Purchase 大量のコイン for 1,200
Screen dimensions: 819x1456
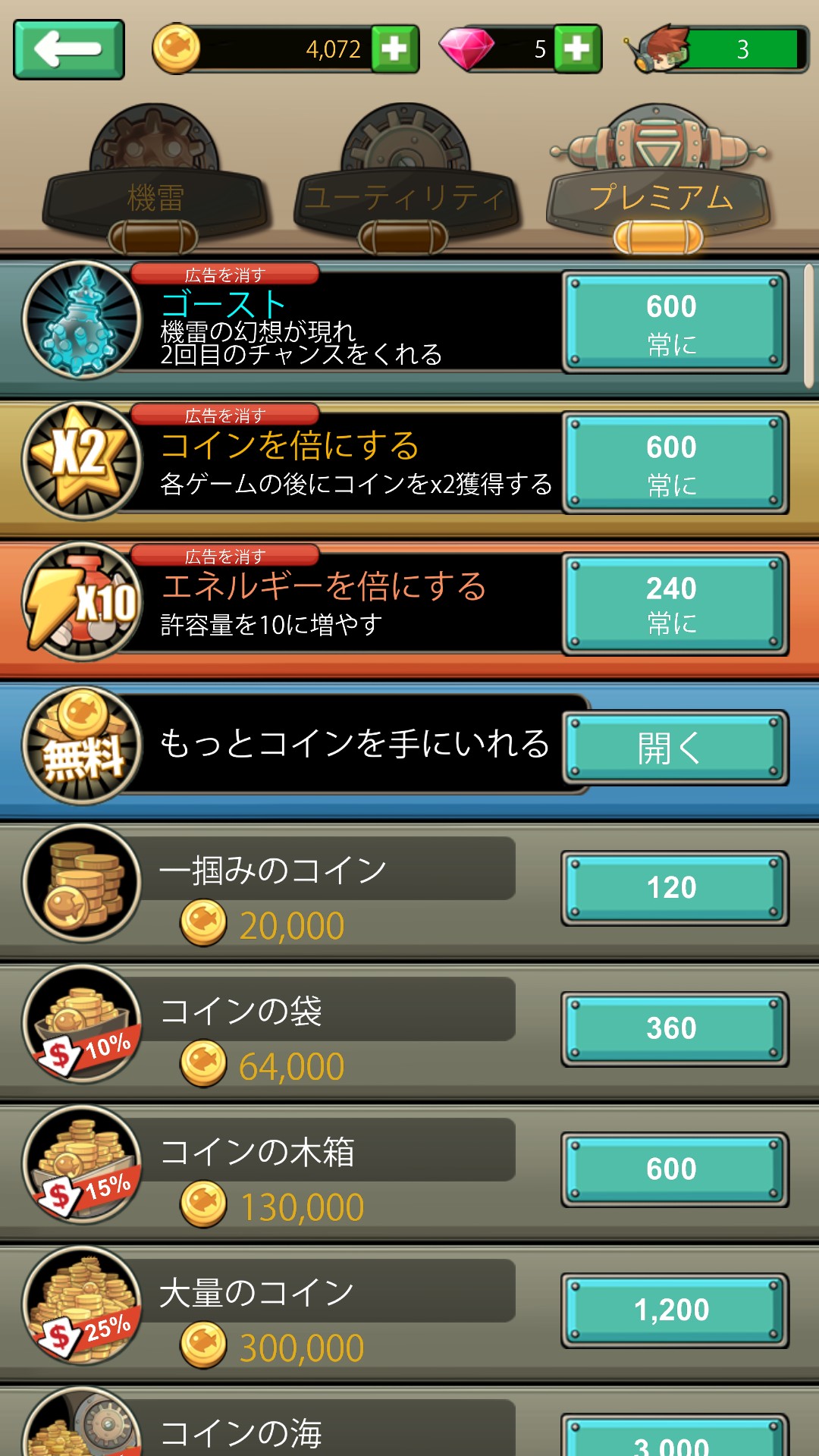[x=673, y=1310]
